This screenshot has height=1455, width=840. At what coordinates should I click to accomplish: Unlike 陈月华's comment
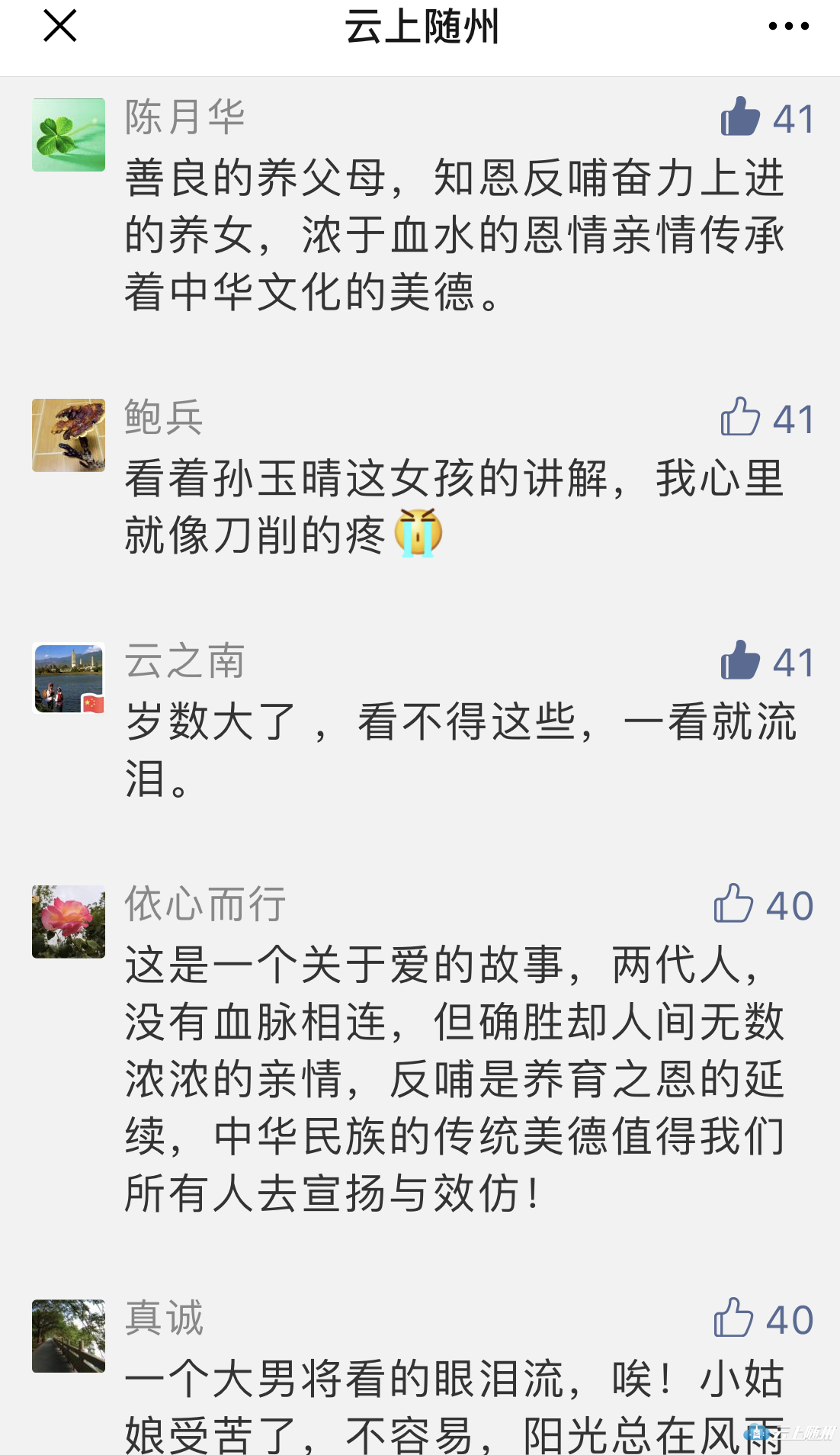pos(740,117)
